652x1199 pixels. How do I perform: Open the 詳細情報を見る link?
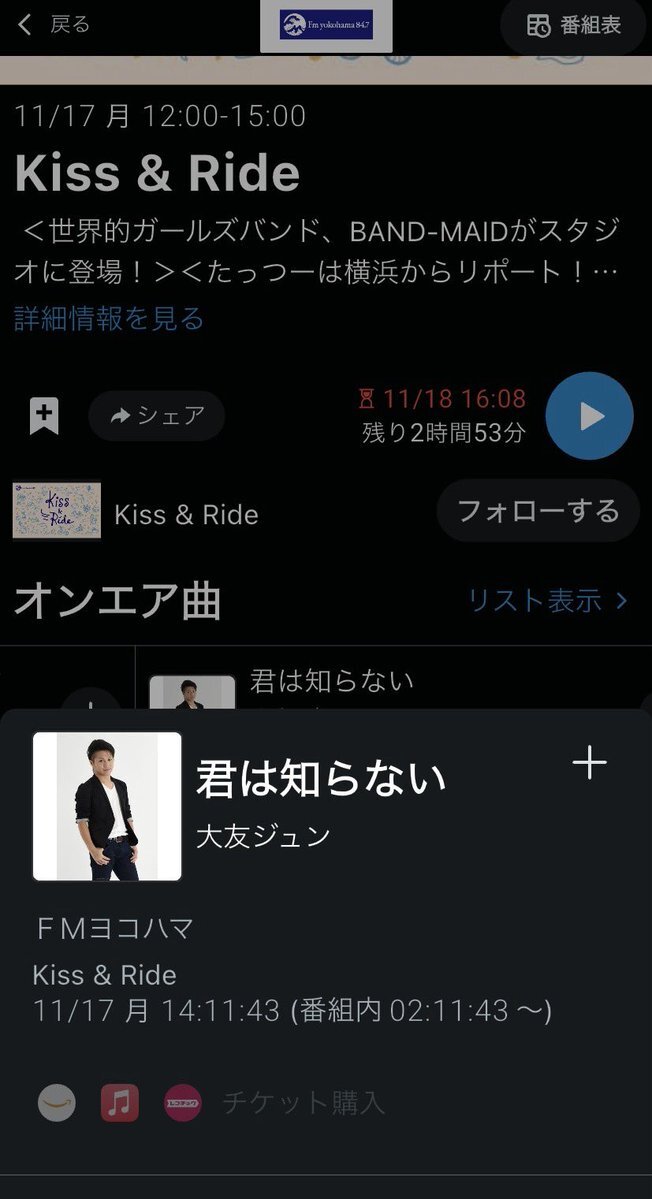click(x=109, y=319)
